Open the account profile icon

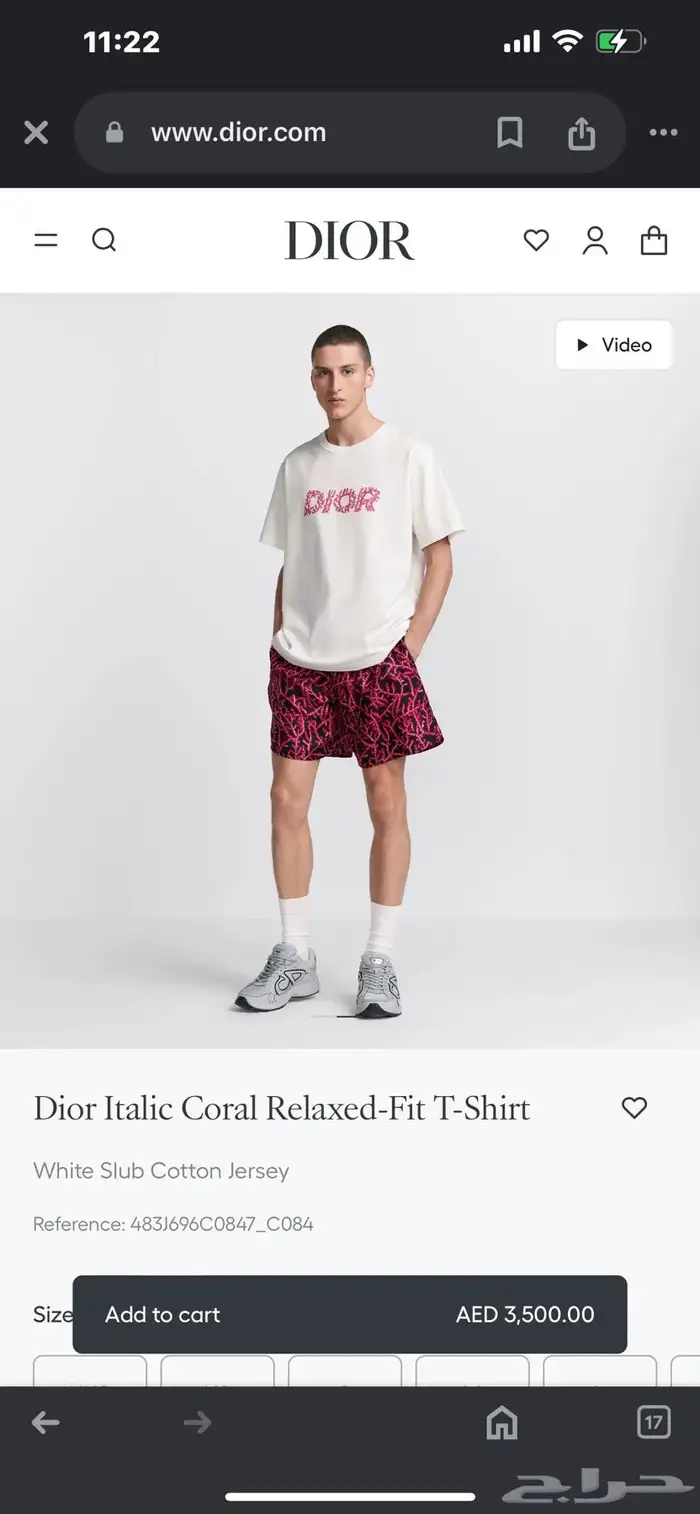(x=595, y=240)
